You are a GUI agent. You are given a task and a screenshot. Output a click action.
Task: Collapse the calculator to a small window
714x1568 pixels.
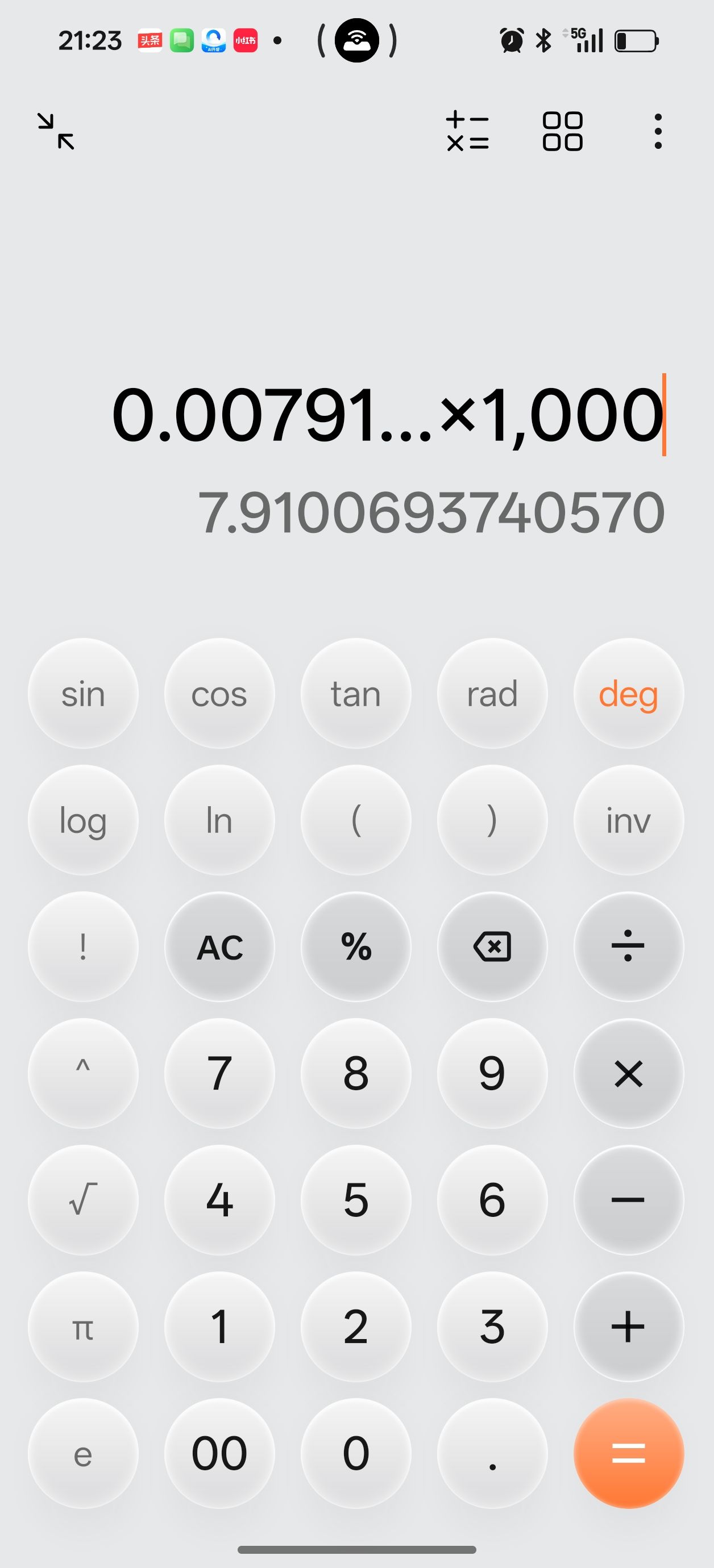pyautogui.click(x=56, y=131)
